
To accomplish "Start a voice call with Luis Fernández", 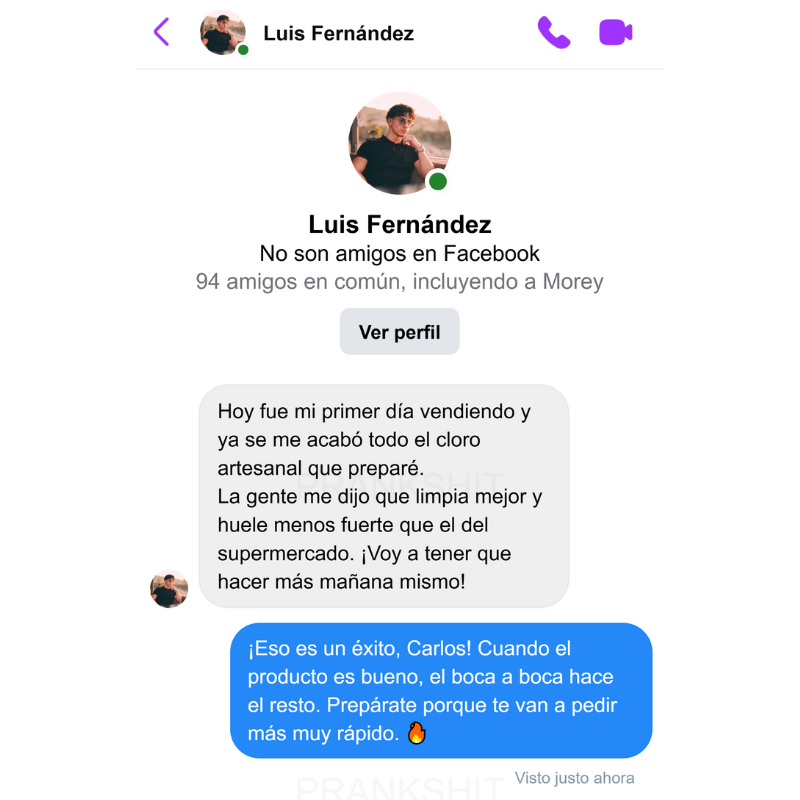I will coord(553,32).
